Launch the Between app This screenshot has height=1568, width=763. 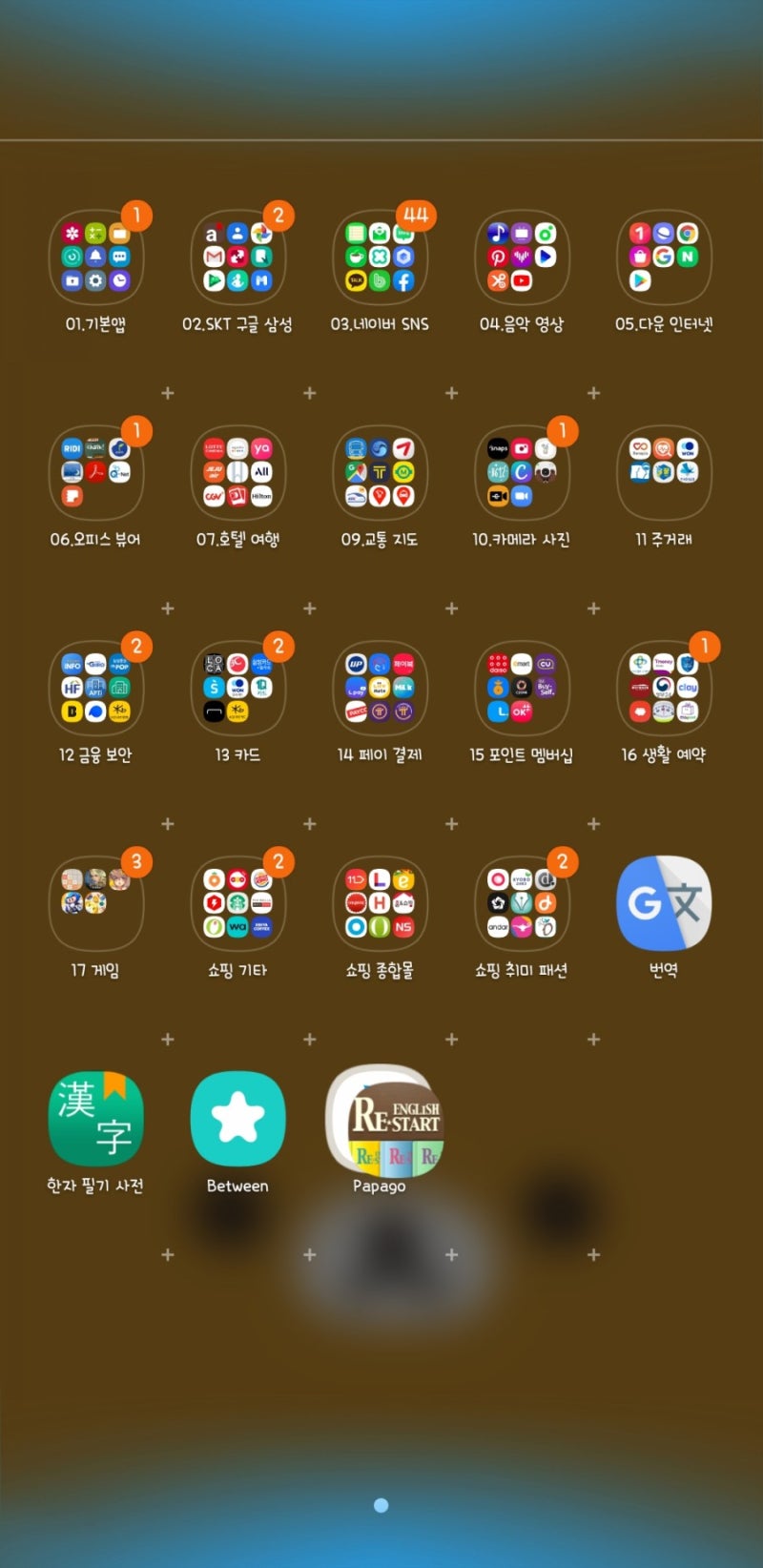click(237, 1120)
